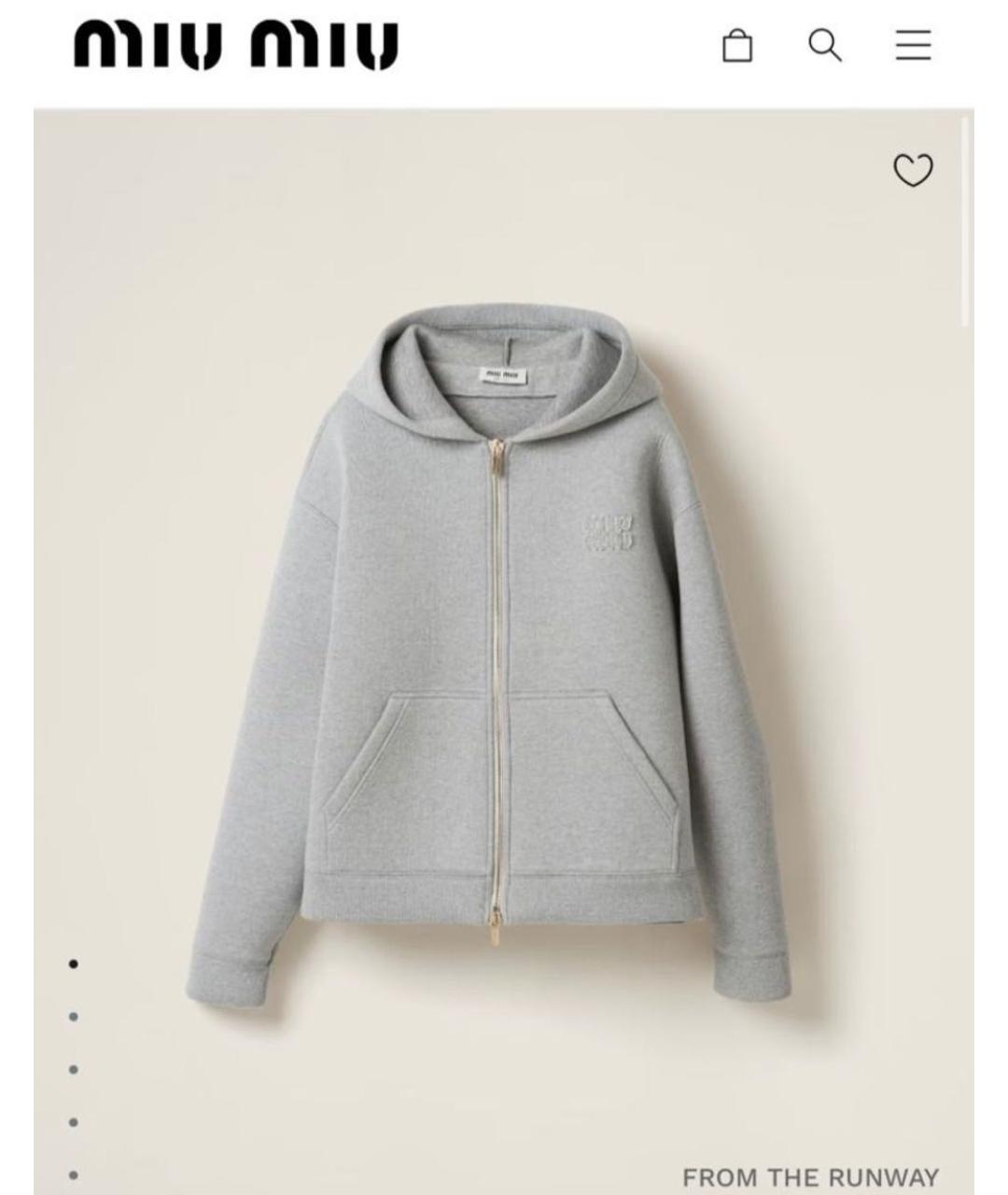Screen dimensions: 1008x1195
Task: Go to the Miu Miu home logo
Action: tap(235, 45)
